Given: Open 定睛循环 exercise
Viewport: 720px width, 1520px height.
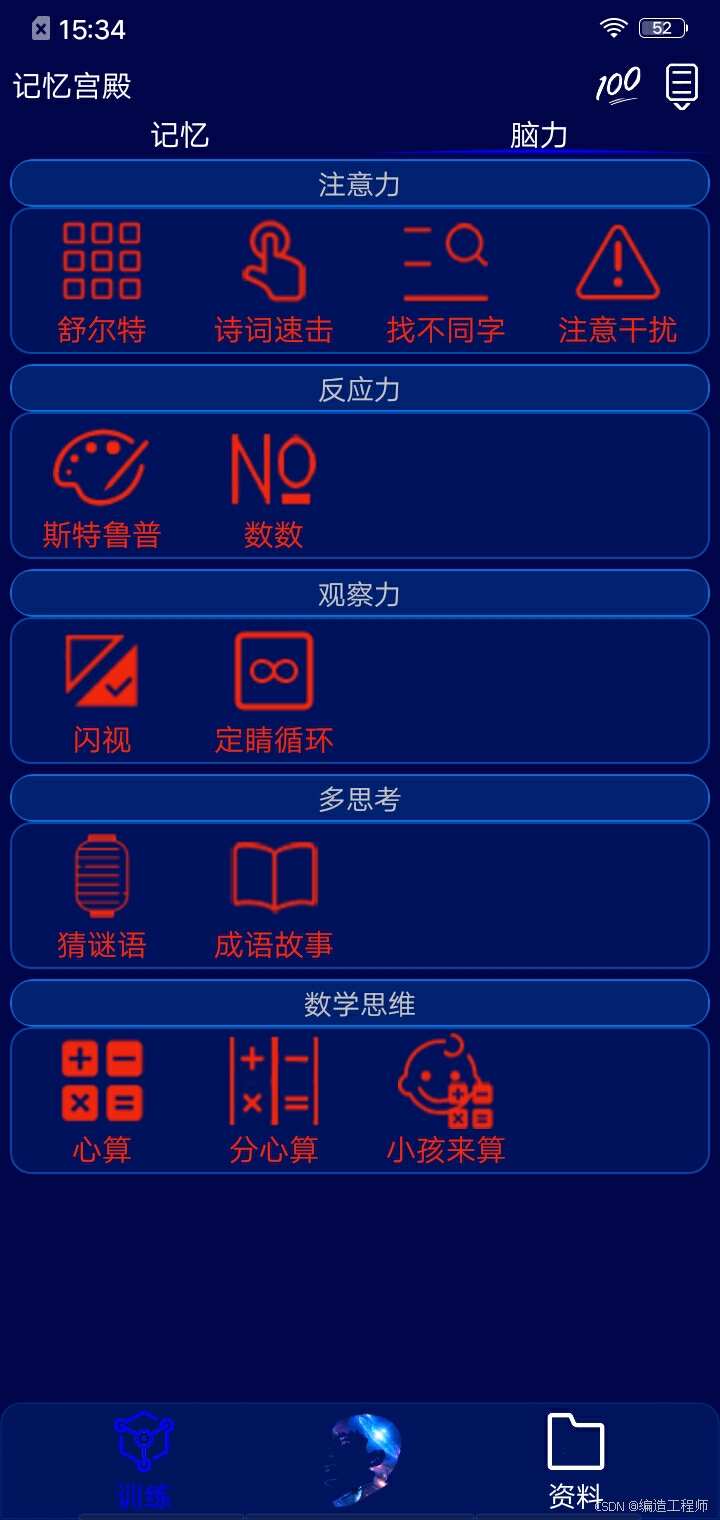Looking at the screenshot, I should point(274,694).
